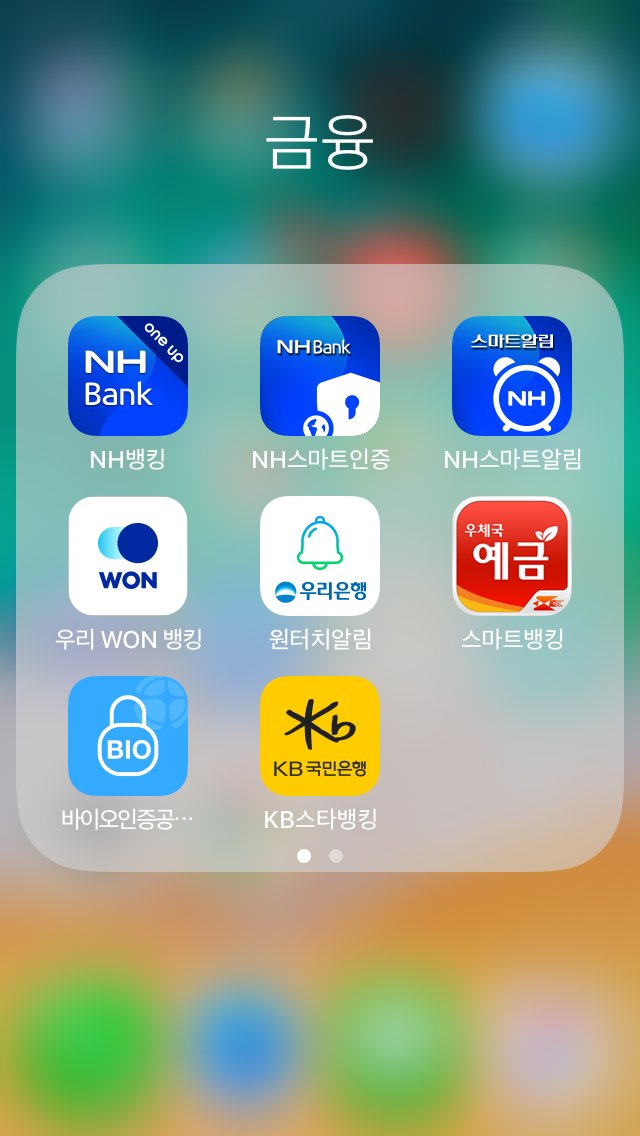This screenshot has height=1136, width=640.
Task: Launch the 바이오인증공 BIO app
Action: point(128,736)
